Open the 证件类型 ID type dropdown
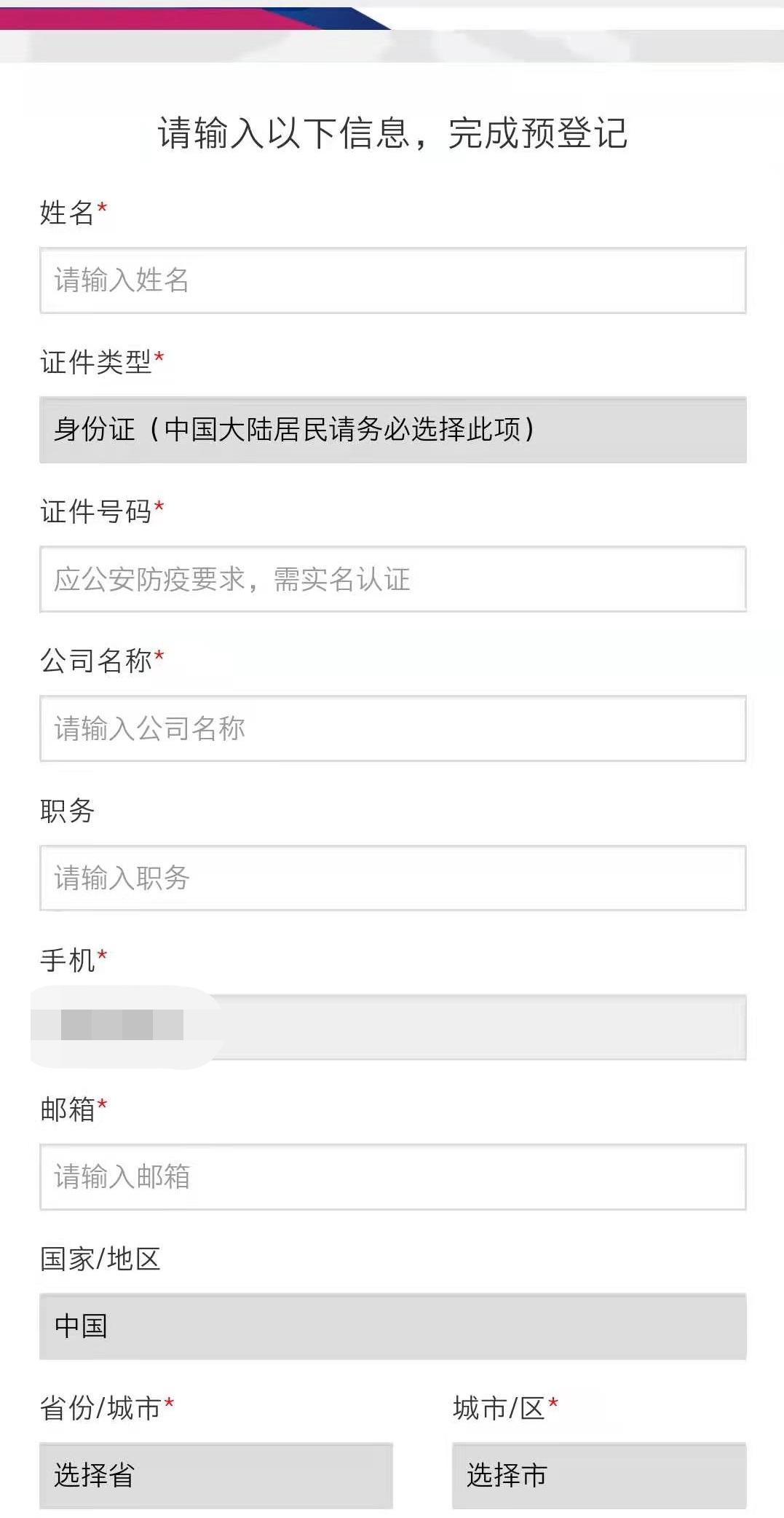Viewport: 784px width, 1518px height. (x=393, y=430)
